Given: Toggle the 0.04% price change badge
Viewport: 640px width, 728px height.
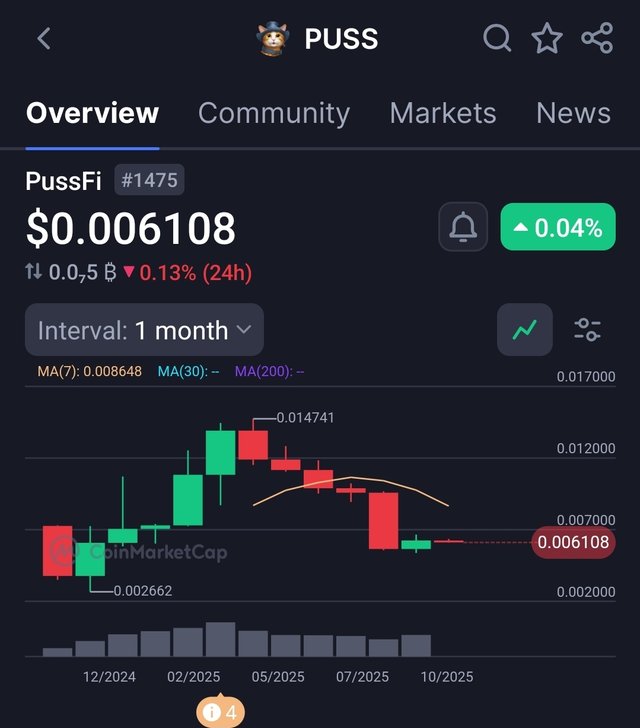Looking at the screenshot, I should (558, 228).
